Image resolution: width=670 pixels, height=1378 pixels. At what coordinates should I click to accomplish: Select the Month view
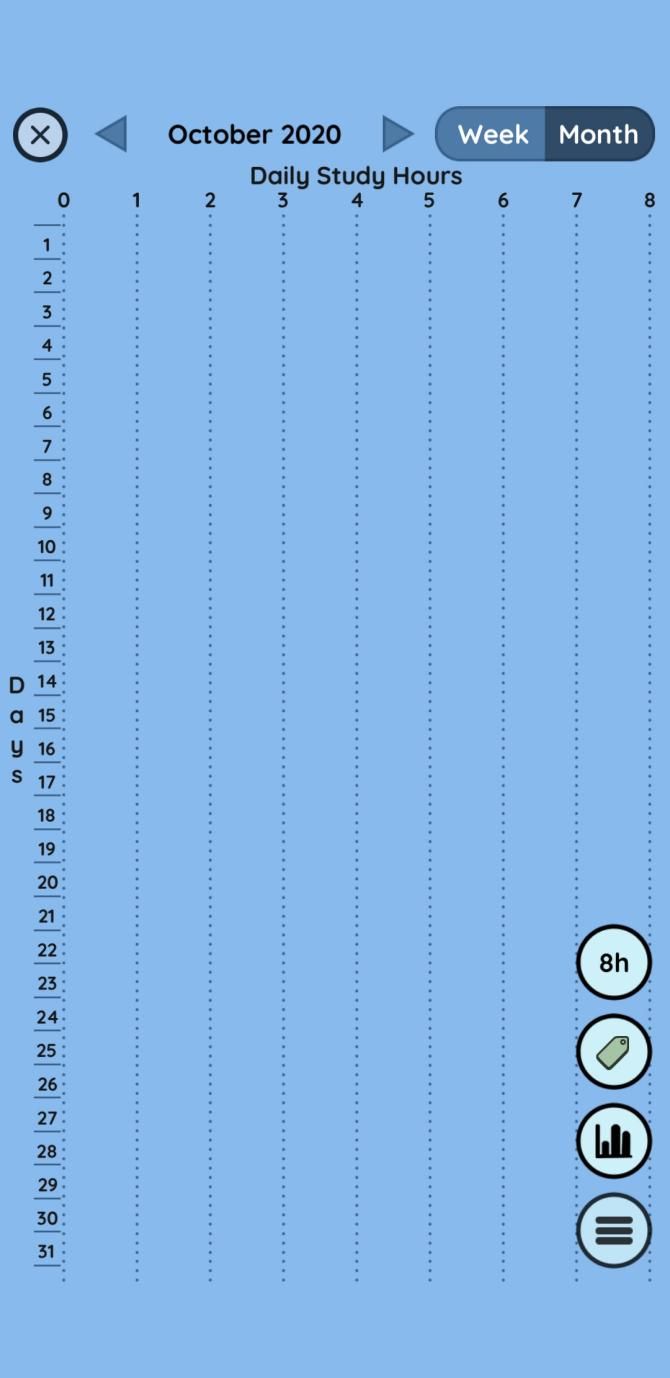click(x=598, y=134)
